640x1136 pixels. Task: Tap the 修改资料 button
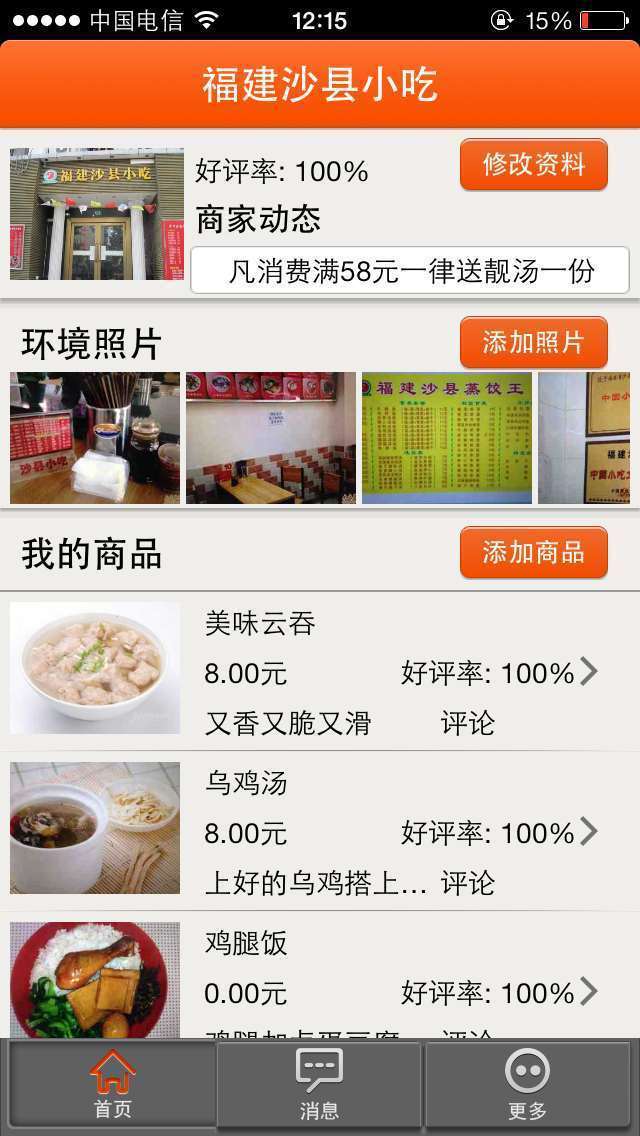[533, 165]
